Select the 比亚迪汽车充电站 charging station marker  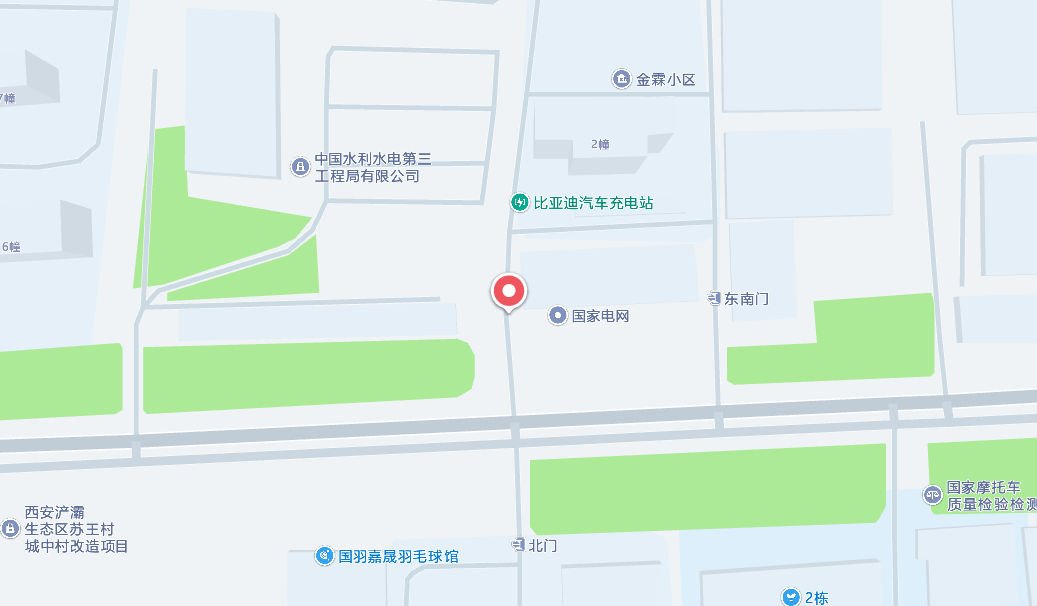click(x=521, y=203)
